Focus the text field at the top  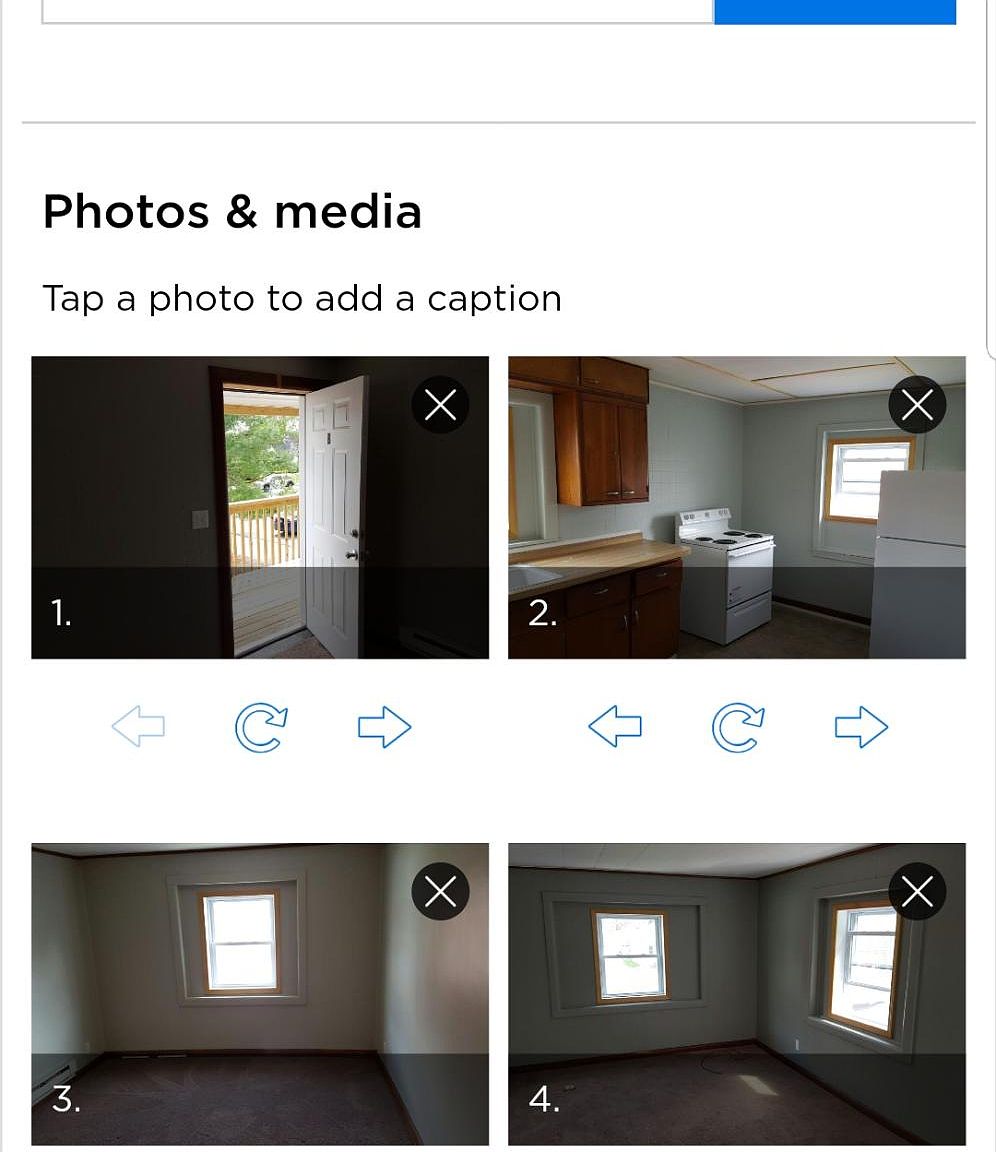377,11
